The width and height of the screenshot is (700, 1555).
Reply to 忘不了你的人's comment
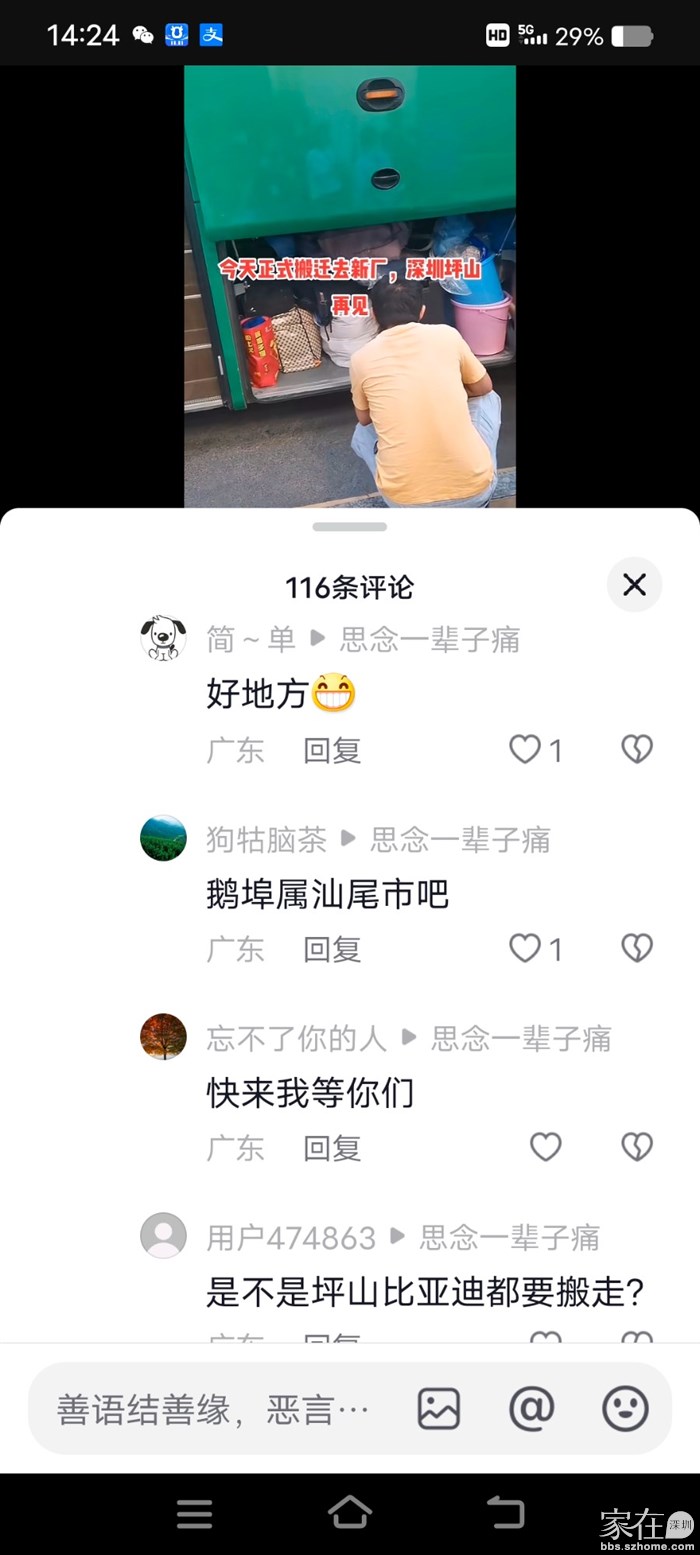coord(332,1147)
